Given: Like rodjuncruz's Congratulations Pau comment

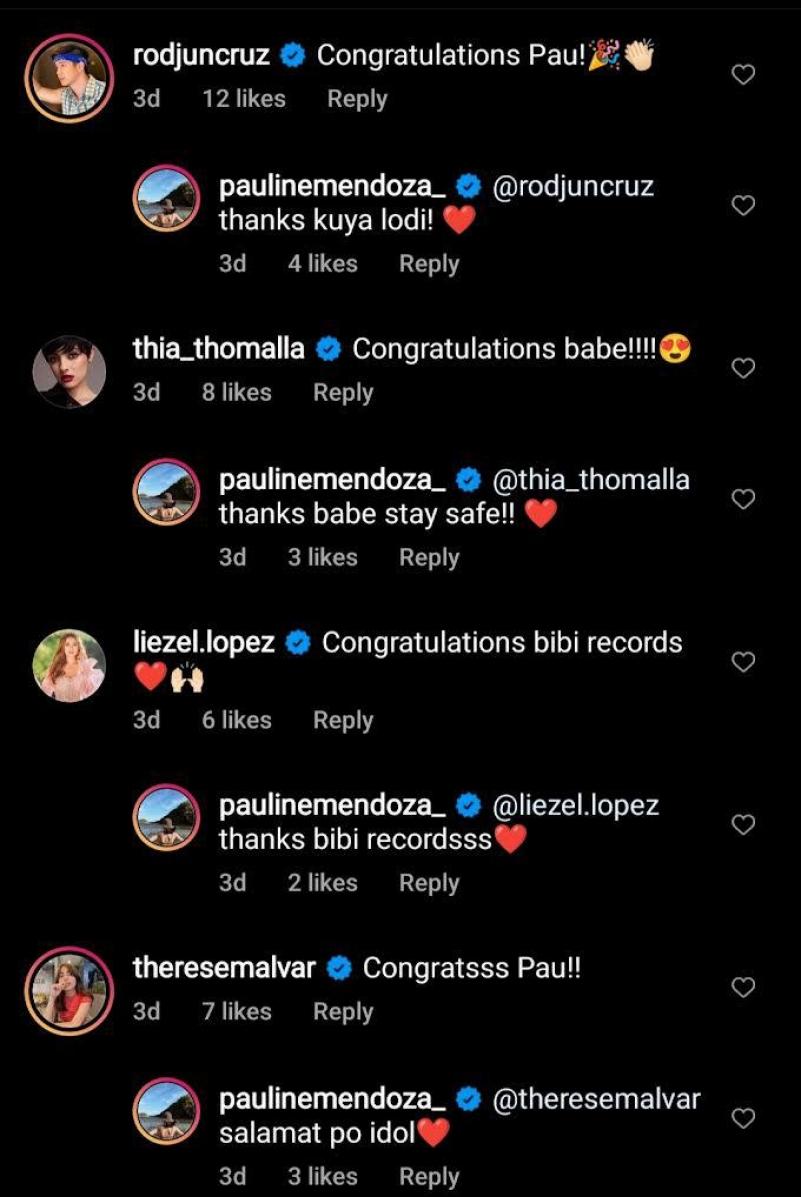Looking at the screenshot, I should pos(743,75).
